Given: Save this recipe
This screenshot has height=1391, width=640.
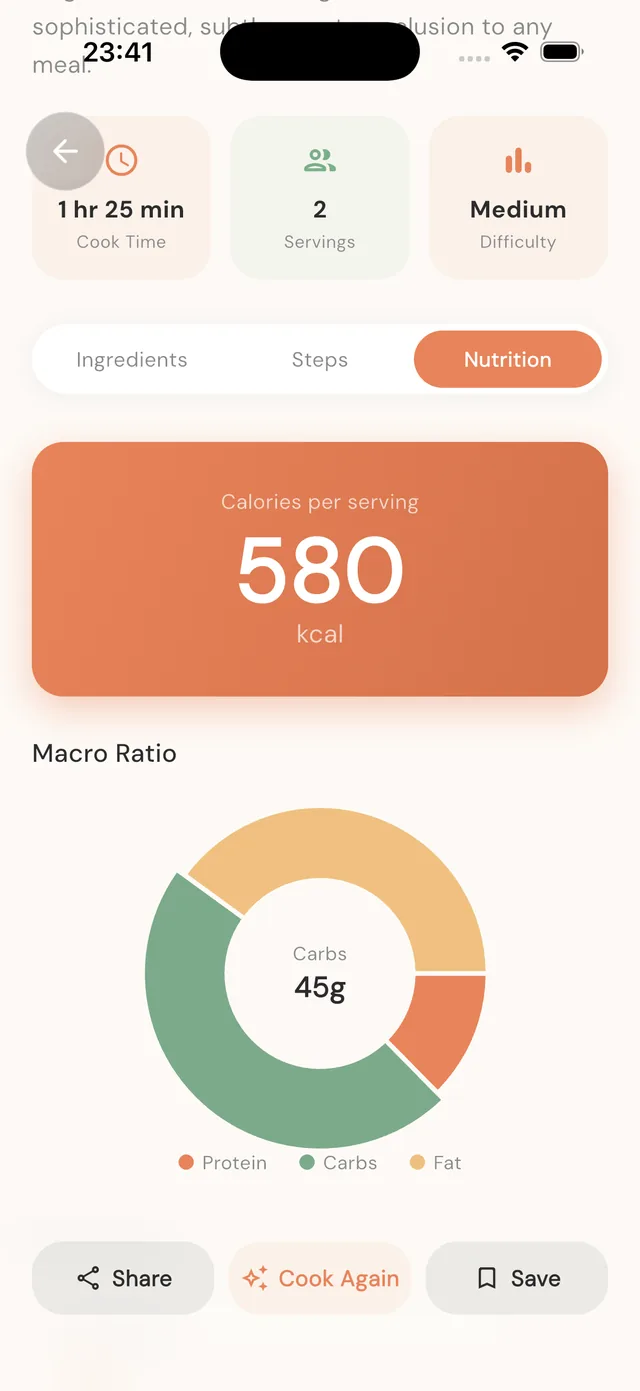Looking at the screenshot, I should (517, 1278).
